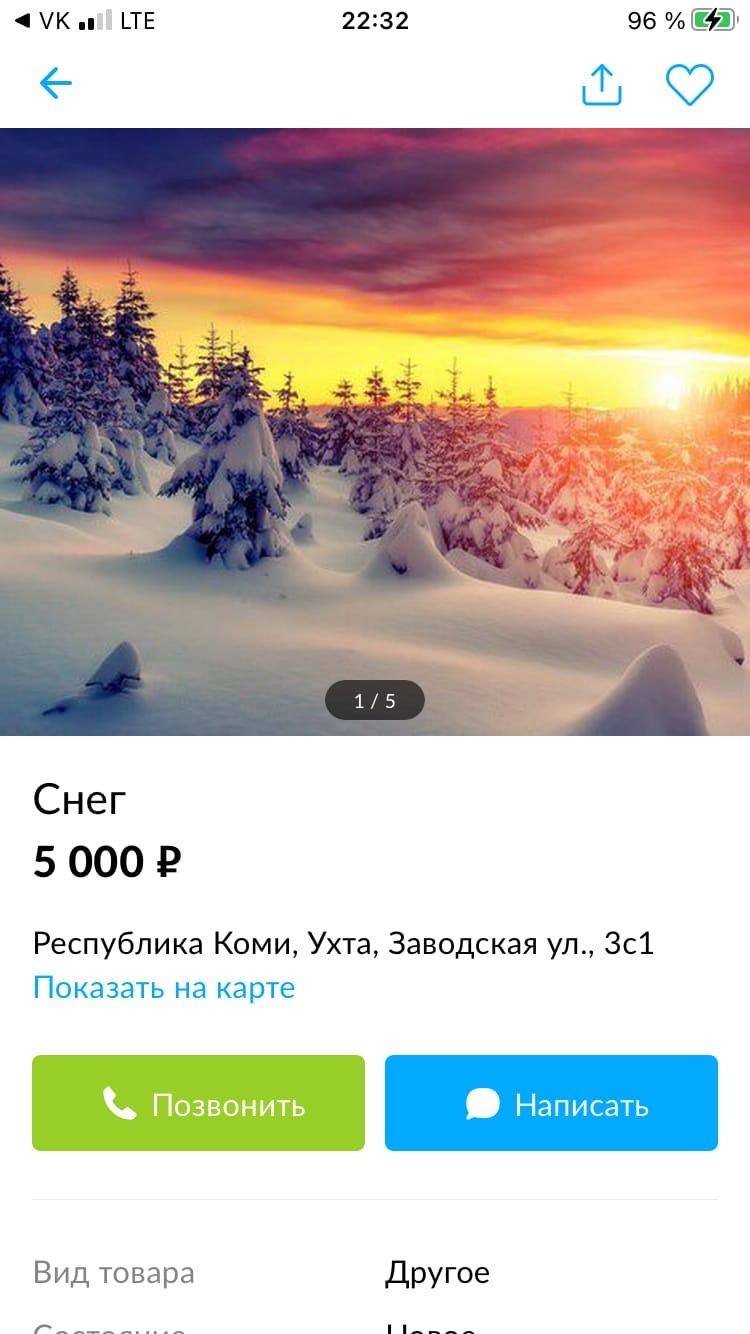Tap the Вид товара label

[113, 1273]
